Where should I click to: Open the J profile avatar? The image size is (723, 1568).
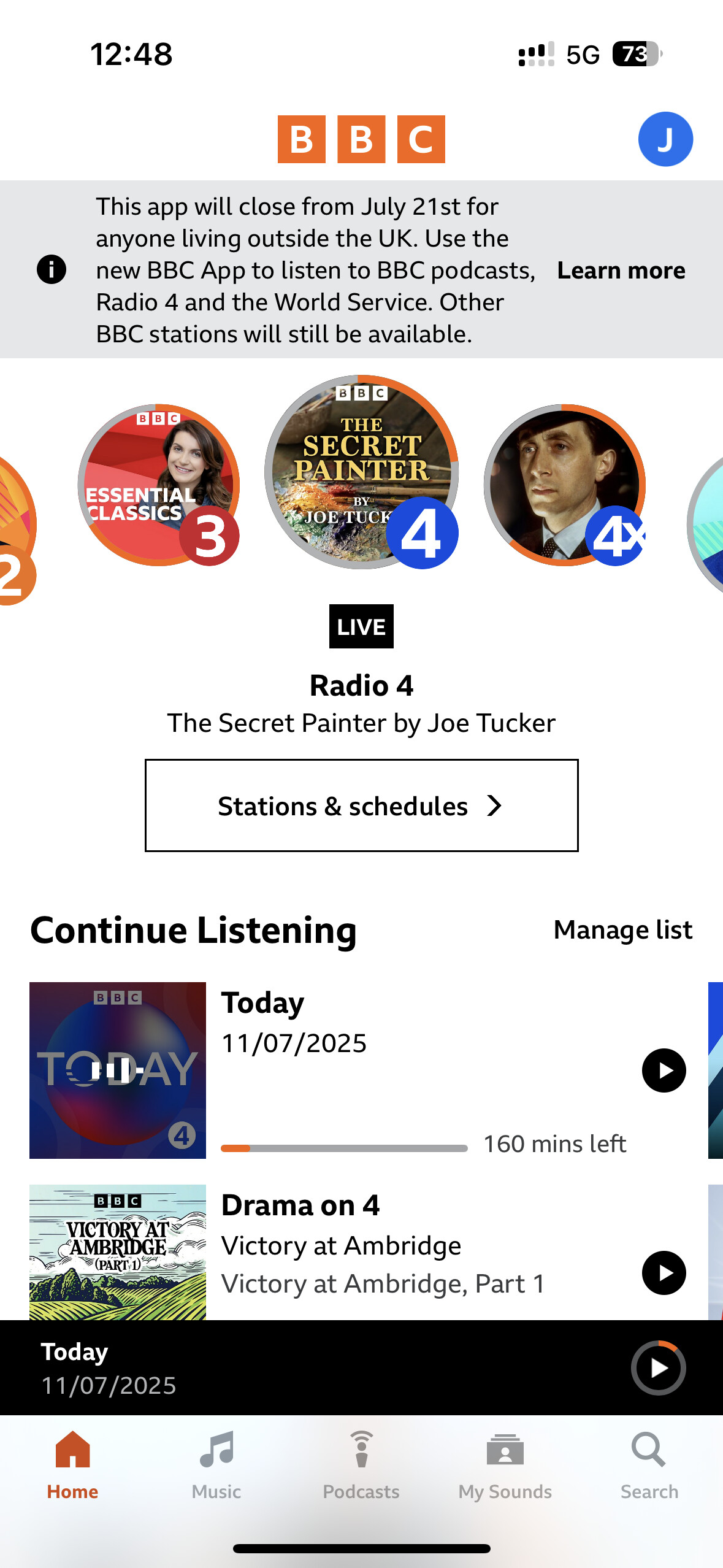coord(665,139)
